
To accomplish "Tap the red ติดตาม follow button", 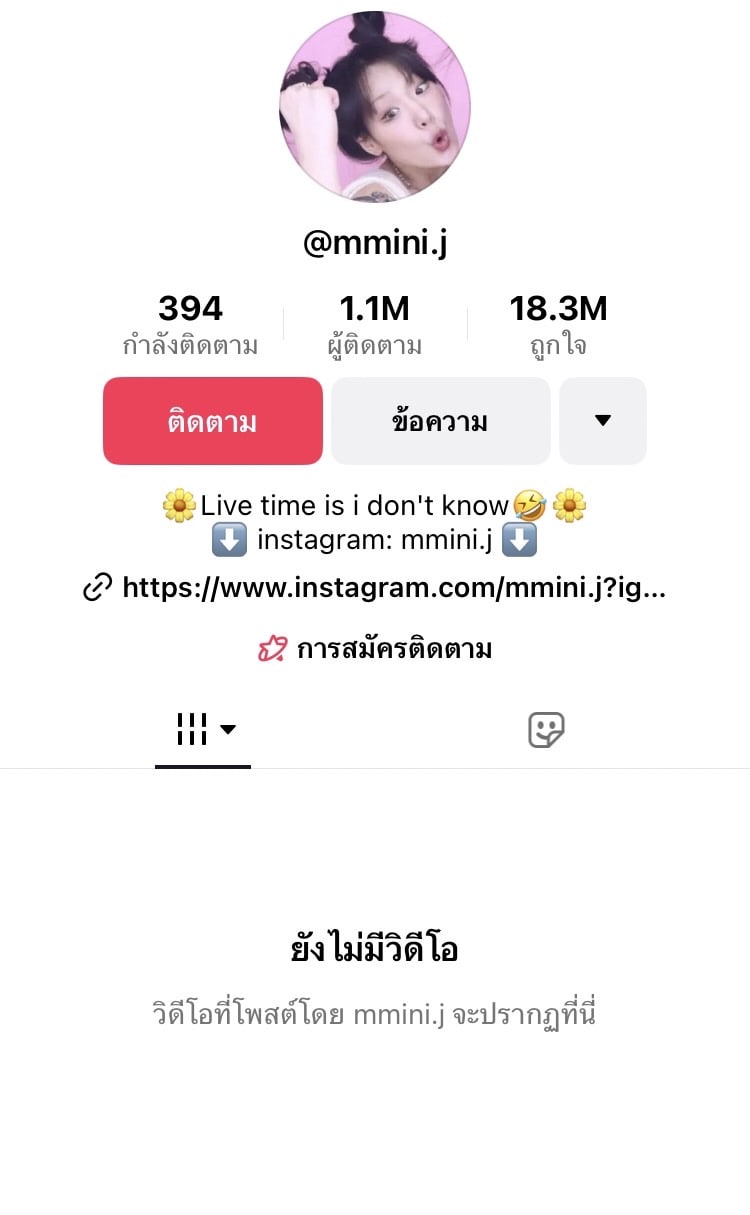I will (212, 421).
